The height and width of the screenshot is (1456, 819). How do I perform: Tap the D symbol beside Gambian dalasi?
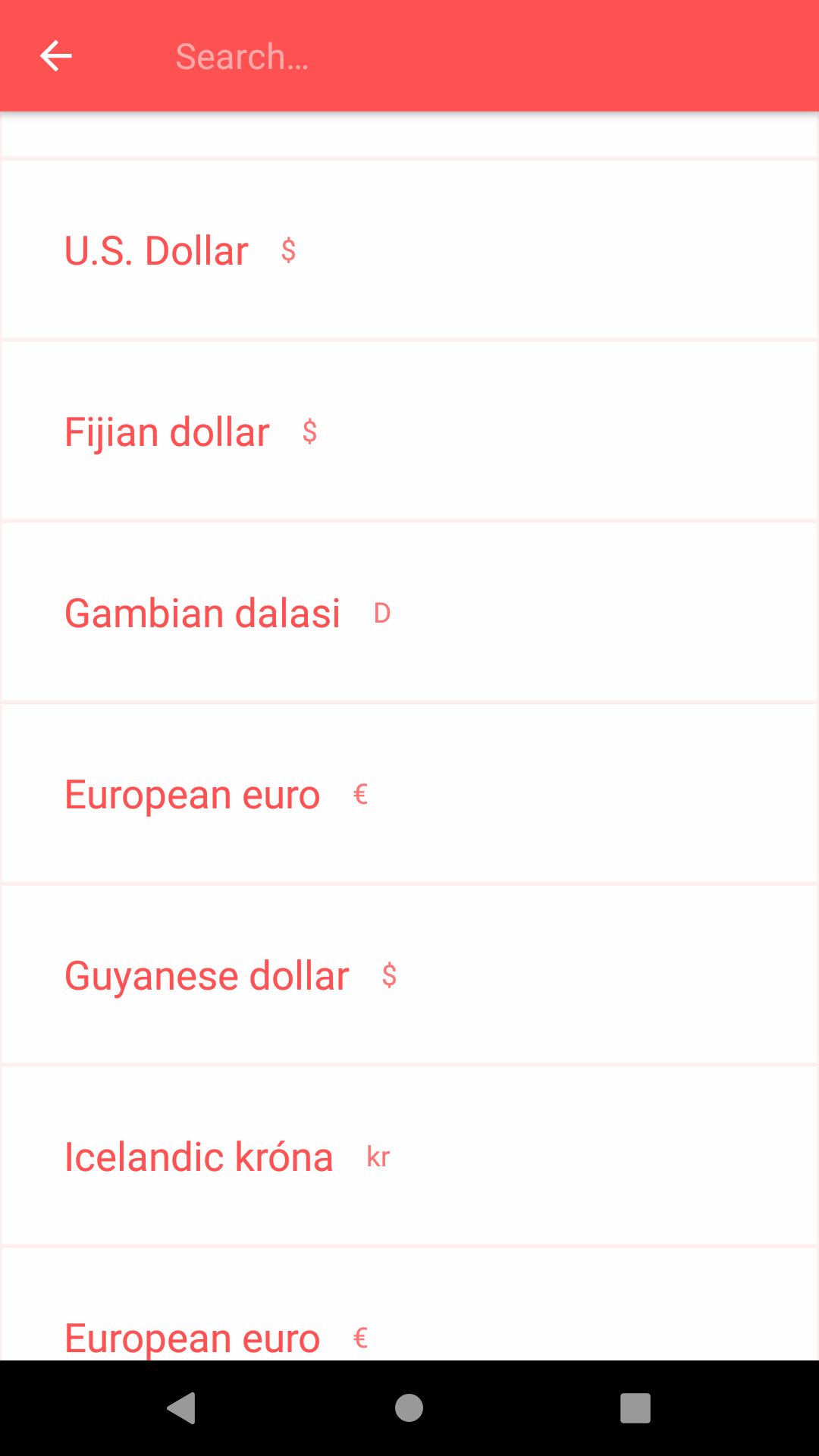(382, 613)
